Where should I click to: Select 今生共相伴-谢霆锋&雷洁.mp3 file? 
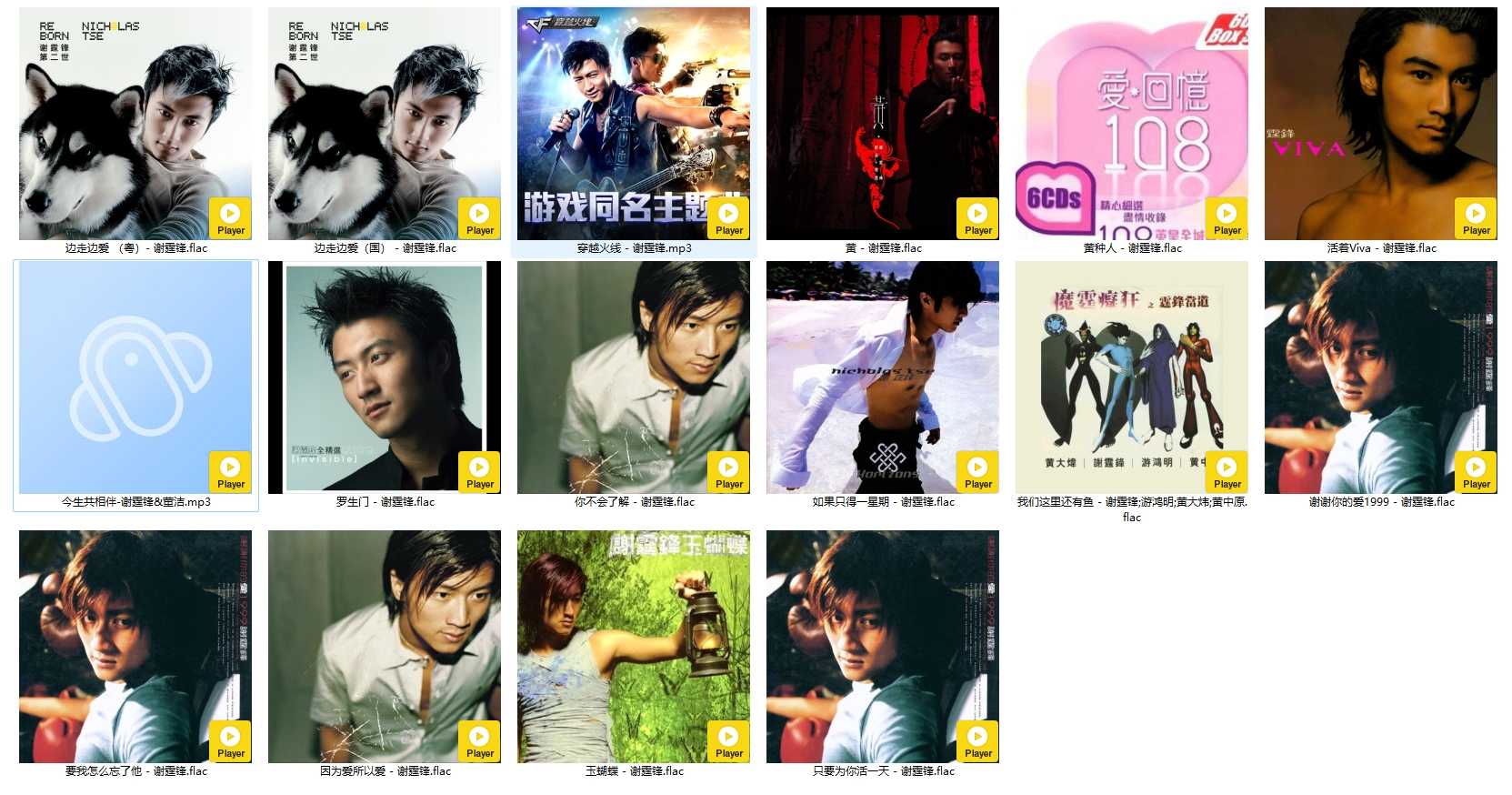[135, 377]
